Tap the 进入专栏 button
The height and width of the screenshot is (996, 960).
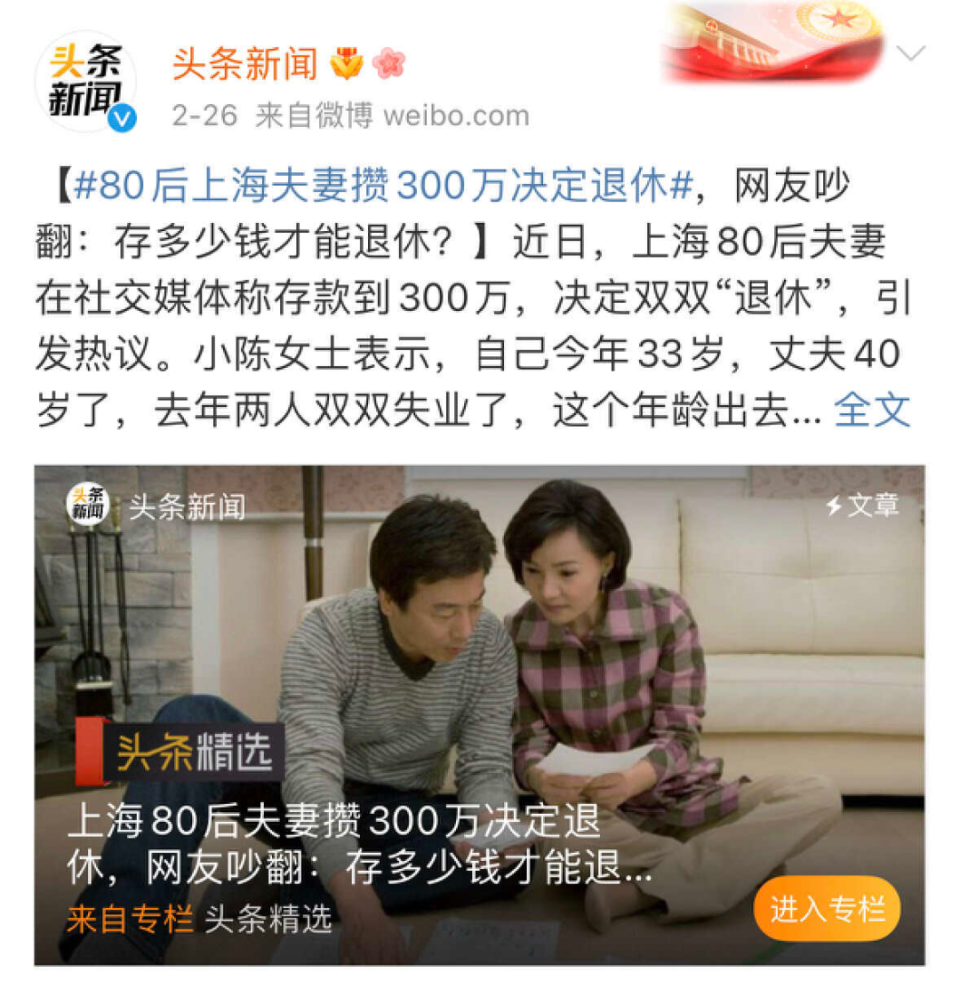pos(826,909)
